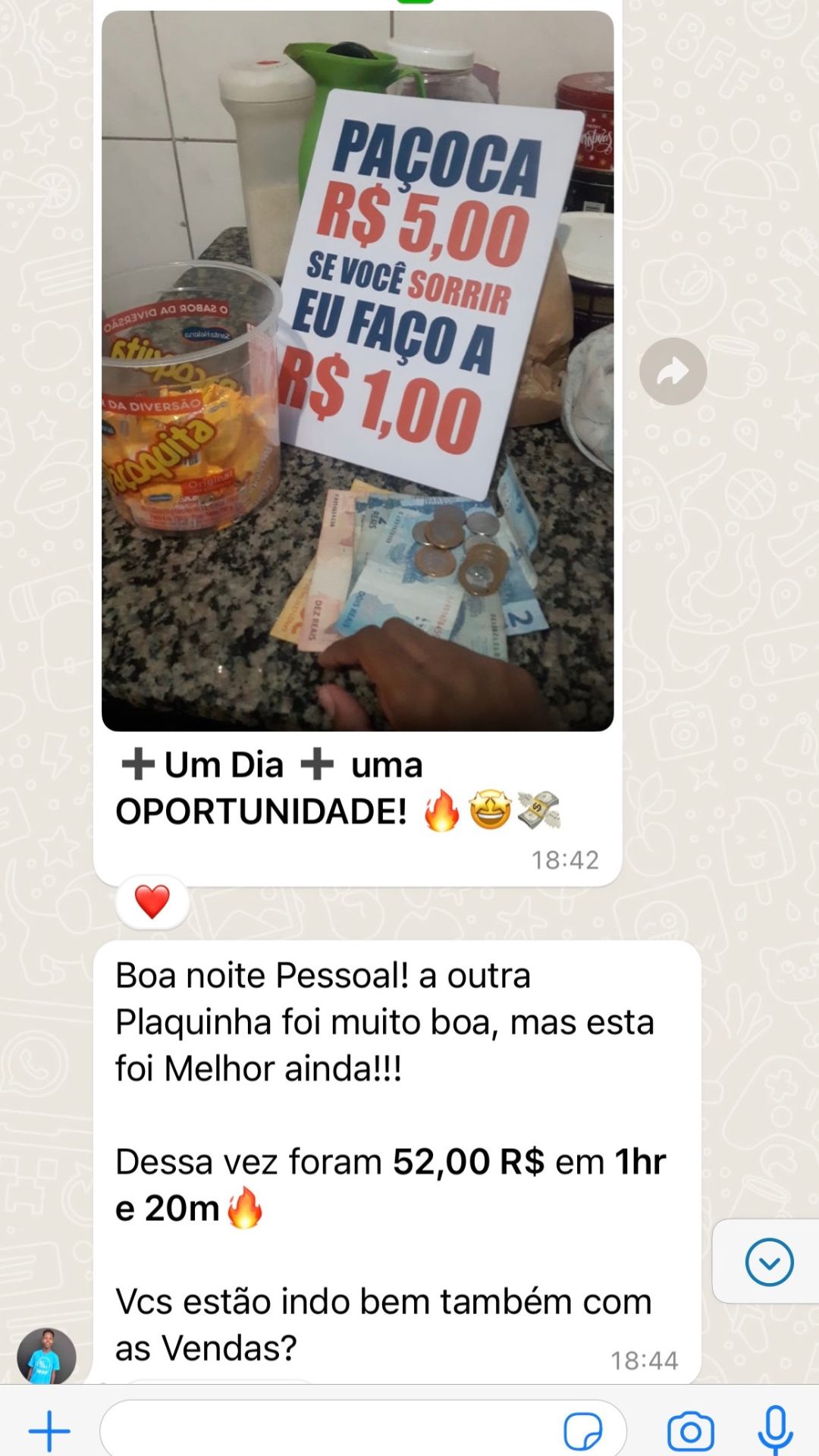Screen dimensions: 819x1456
Task: Forward the photo message
Action: tap(673, 371)
